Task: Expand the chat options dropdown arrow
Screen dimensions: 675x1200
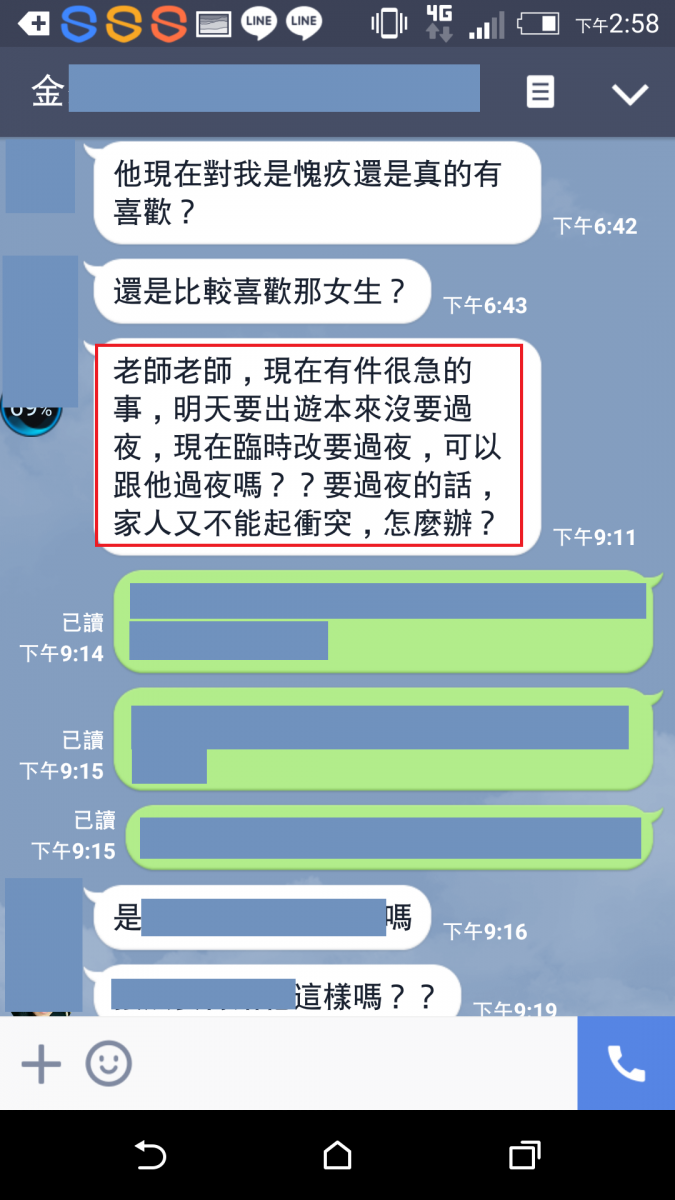Action: point(630,94)
